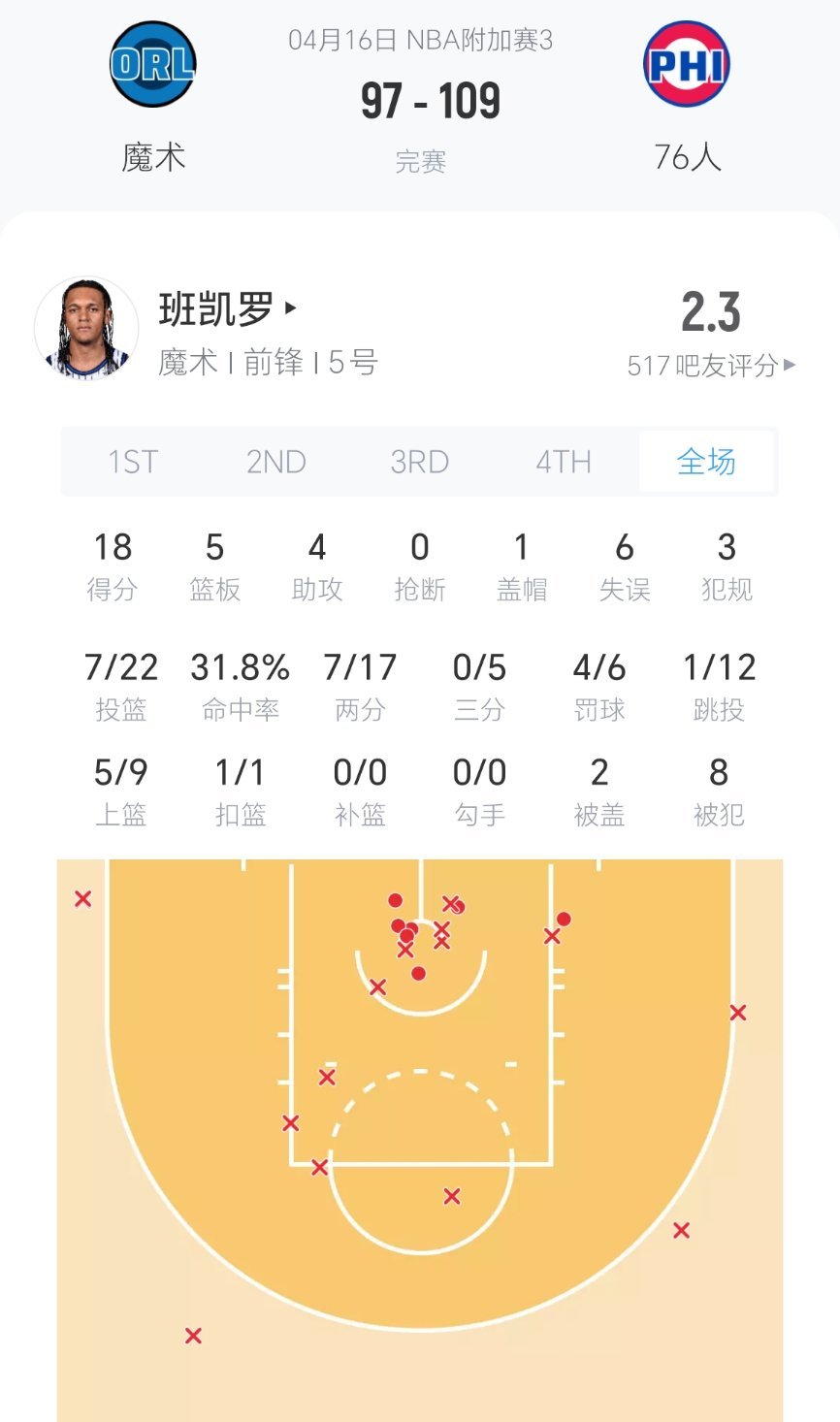This screenshot has width=840, height=1422.
Task: Select the 全场 full-game tab
Action: click(707, 463)
